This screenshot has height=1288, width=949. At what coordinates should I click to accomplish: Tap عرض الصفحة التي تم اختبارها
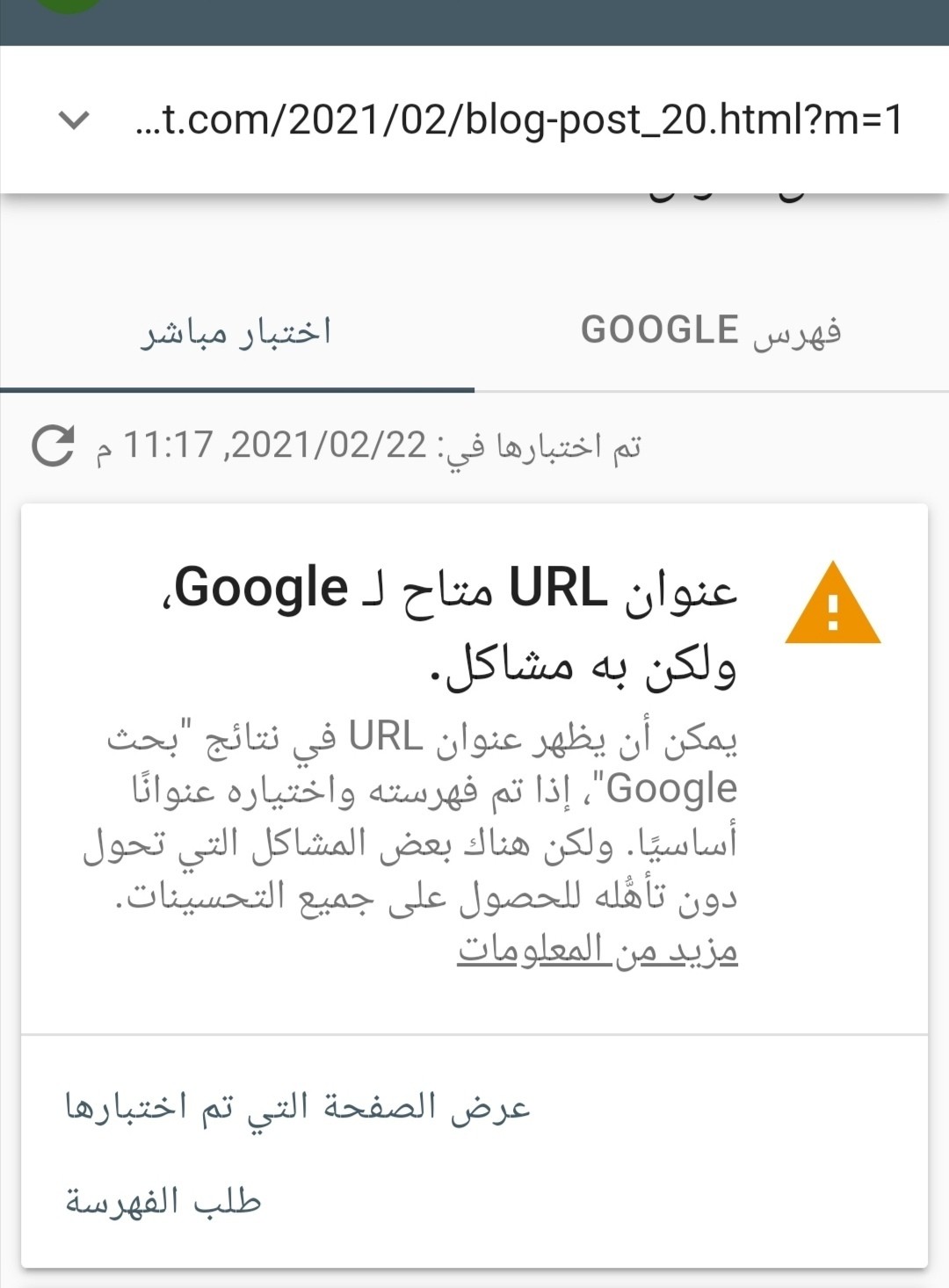[x=298, y=1106]
